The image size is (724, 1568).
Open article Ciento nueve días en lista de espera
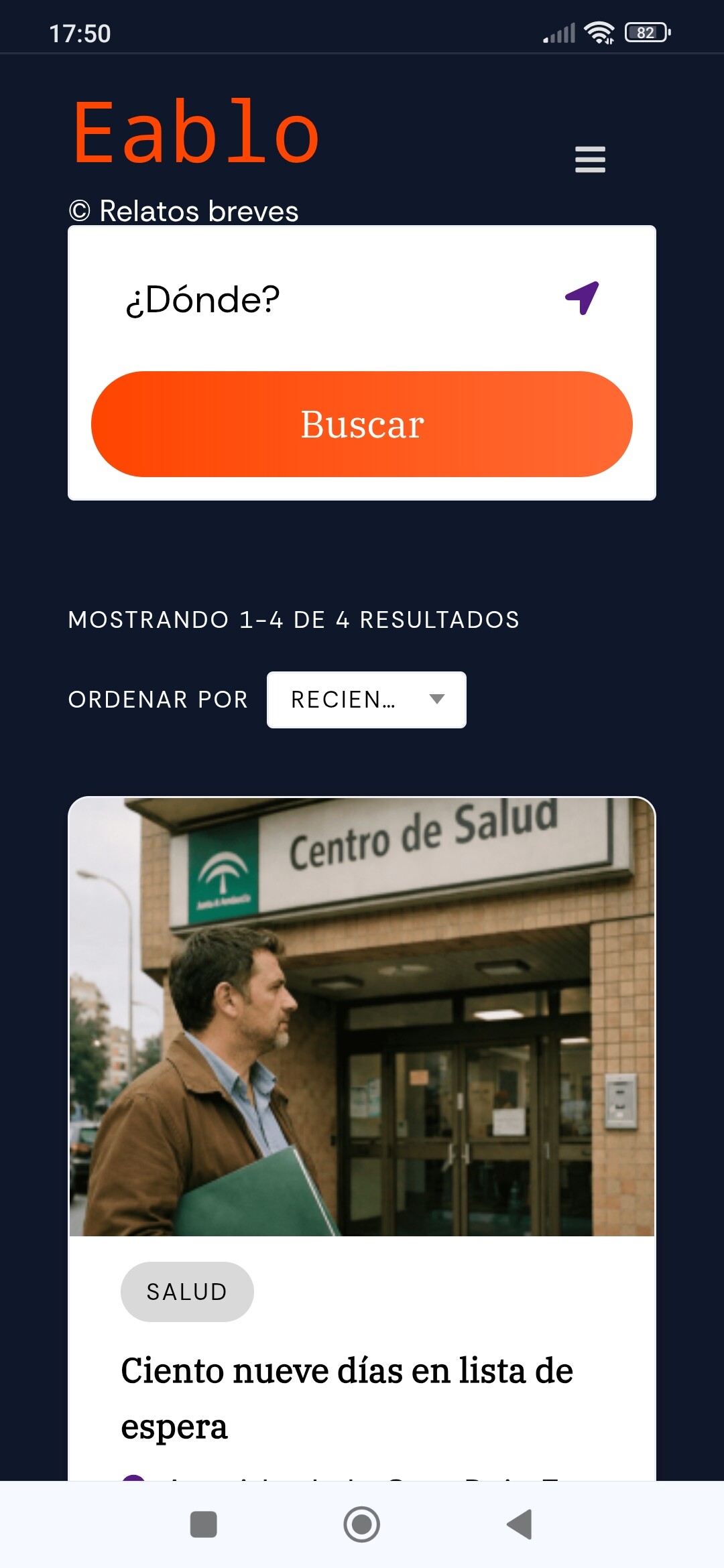click(x=347, y=1397)
